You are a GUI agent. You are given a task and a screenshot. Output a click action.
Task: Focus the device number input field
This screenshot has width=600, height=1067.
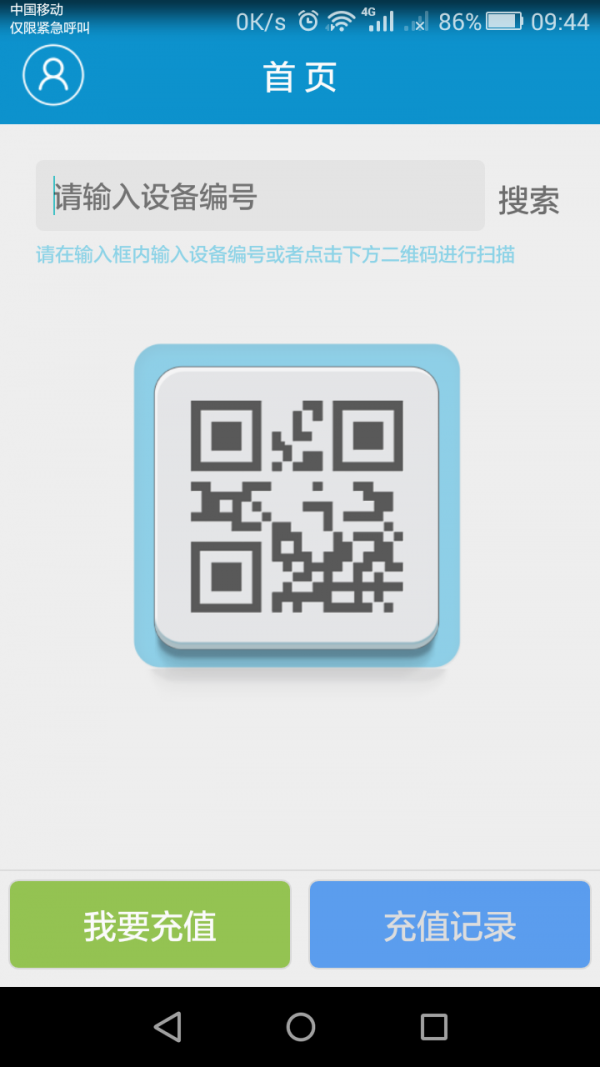coord(260,196)
